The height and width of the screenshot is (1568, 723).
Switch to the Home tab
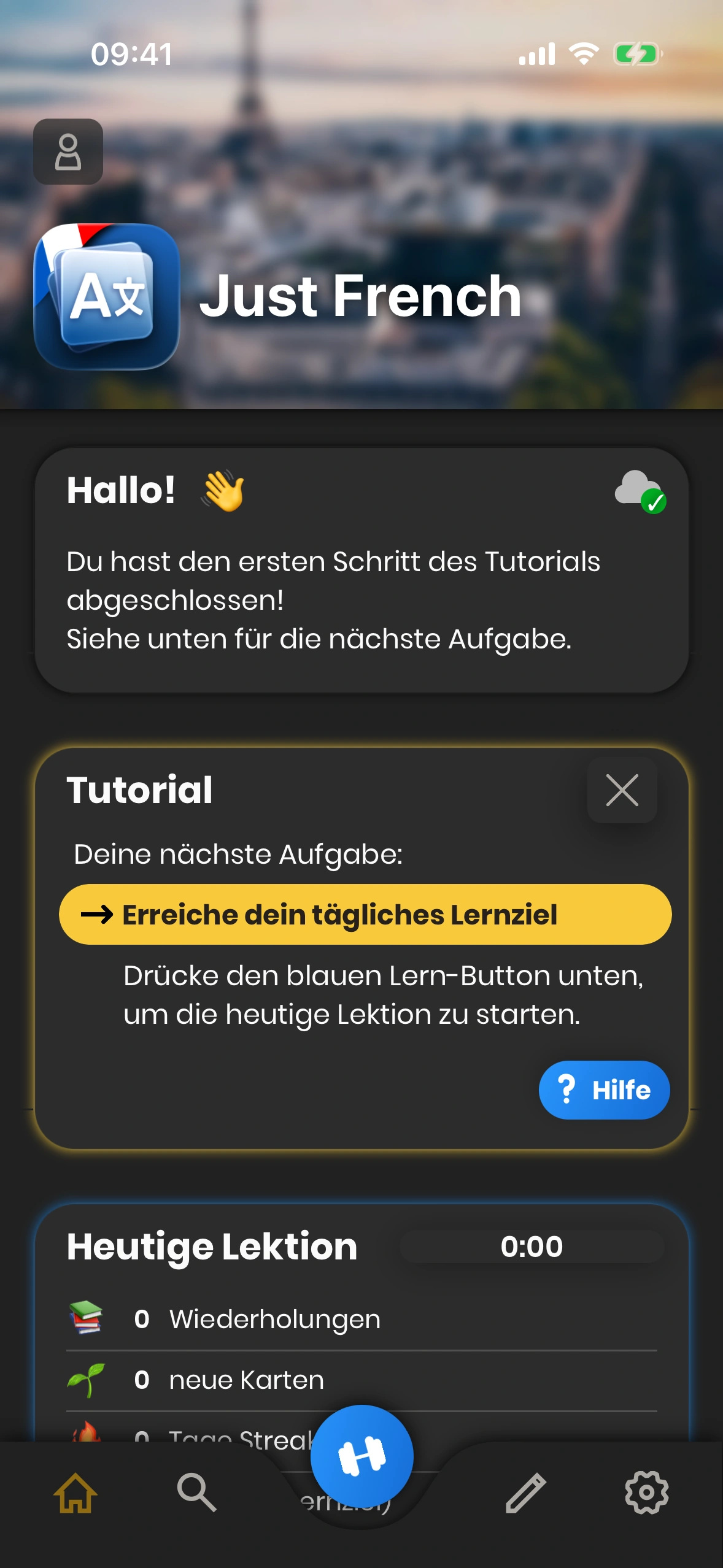coord(75,1493)
